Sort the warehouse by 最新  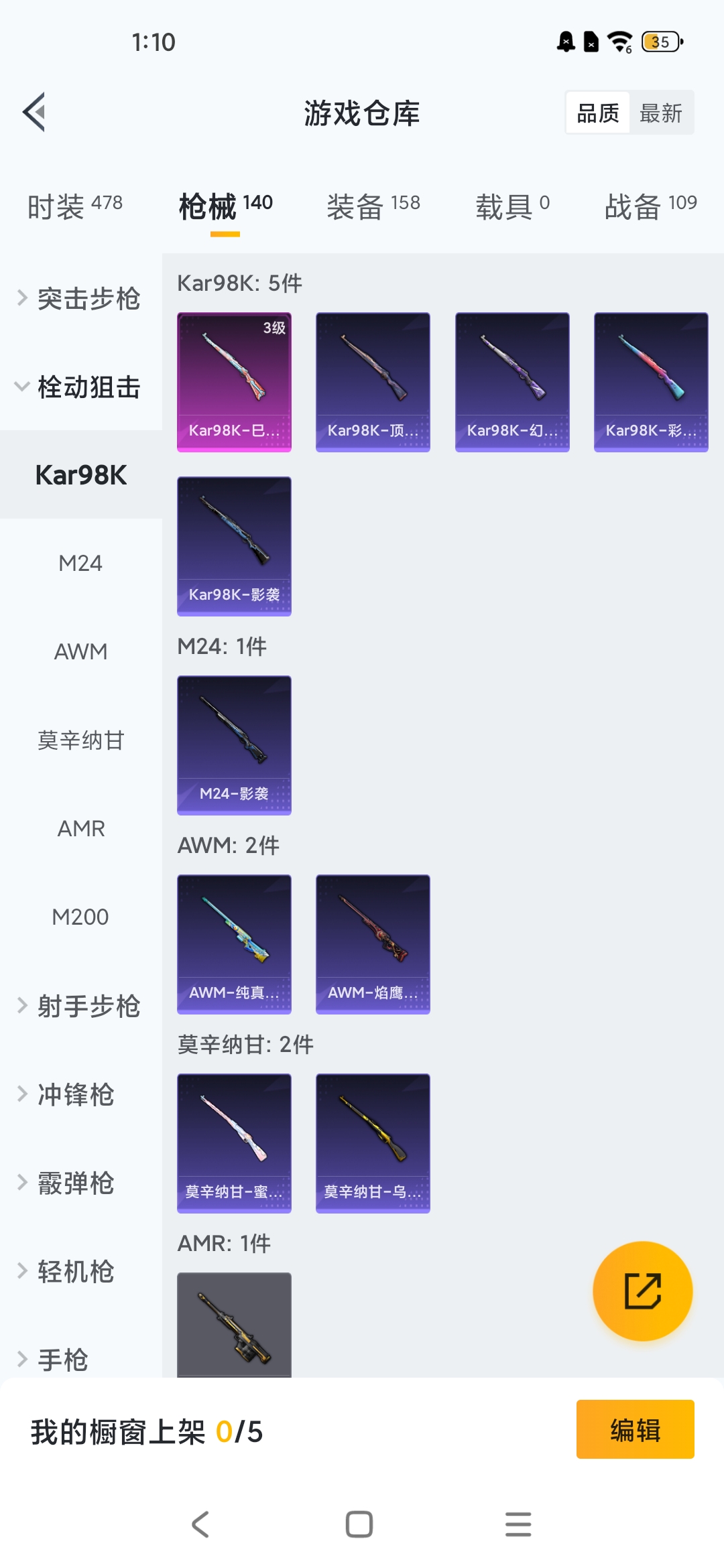point(661,113)
